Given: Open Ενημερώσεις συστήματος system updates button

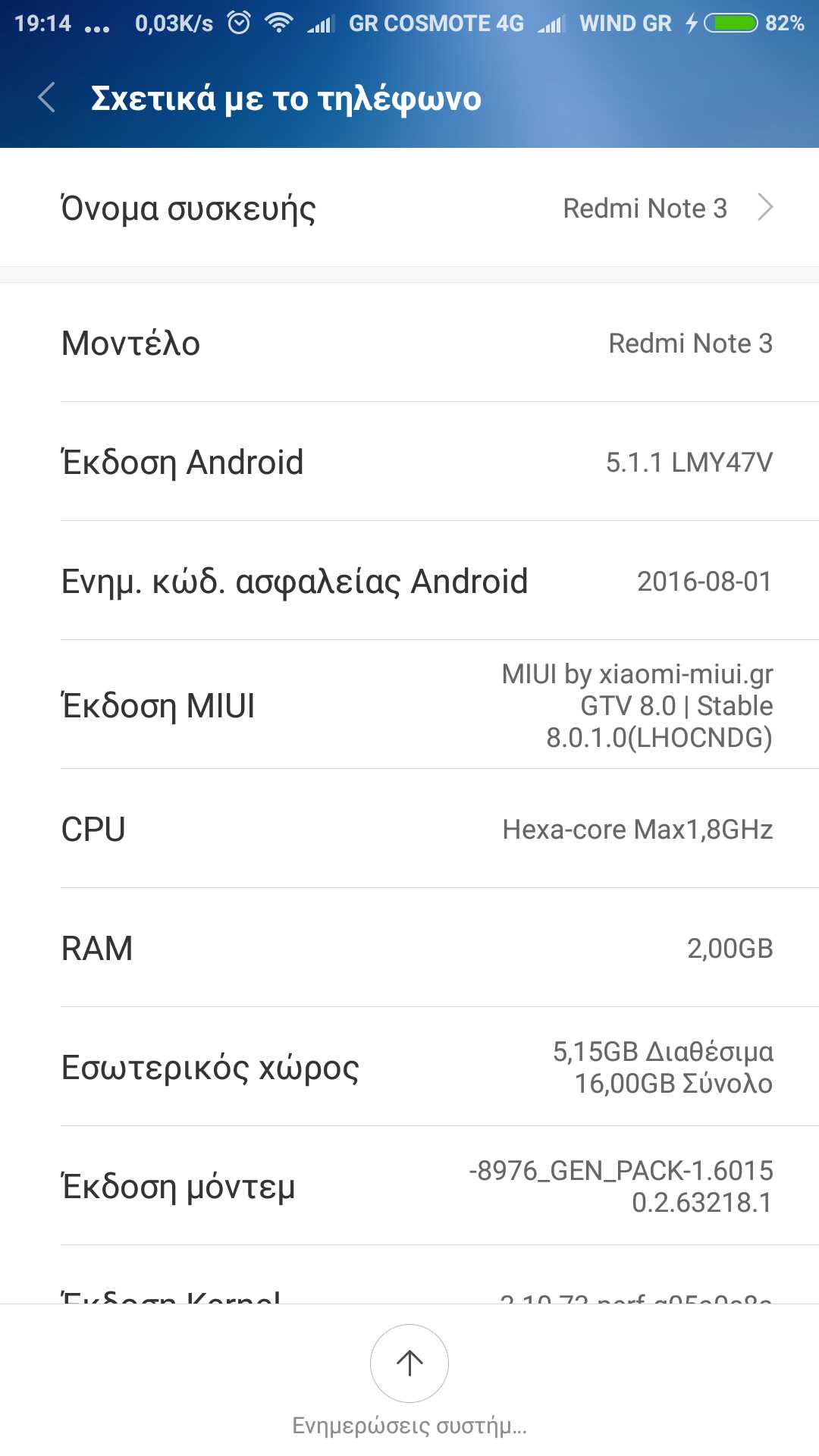Looking at the screenshot, I should coord(409,1364).
